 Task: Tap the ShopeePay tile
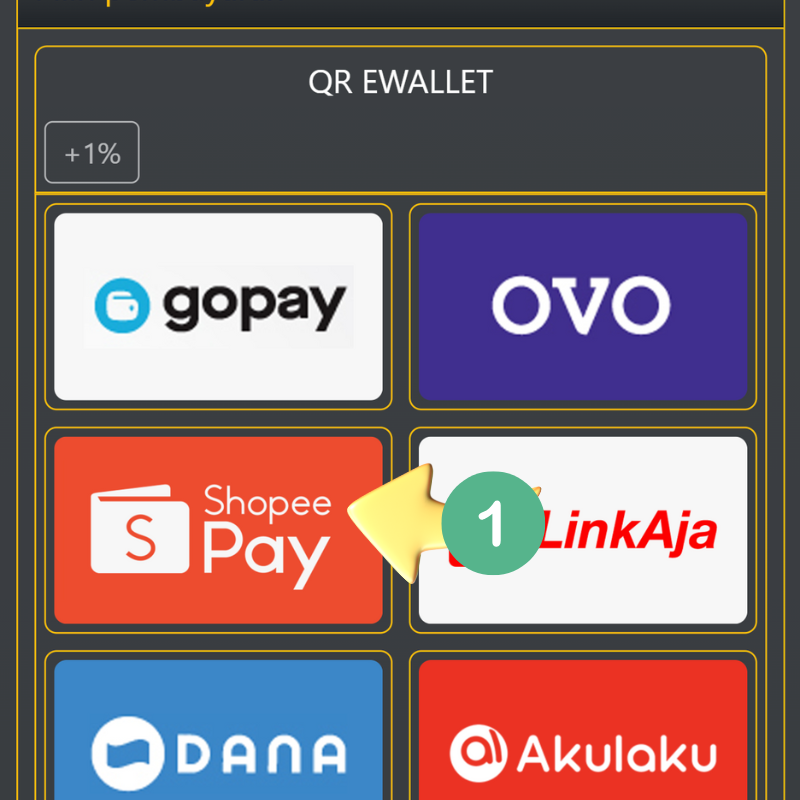218,530
